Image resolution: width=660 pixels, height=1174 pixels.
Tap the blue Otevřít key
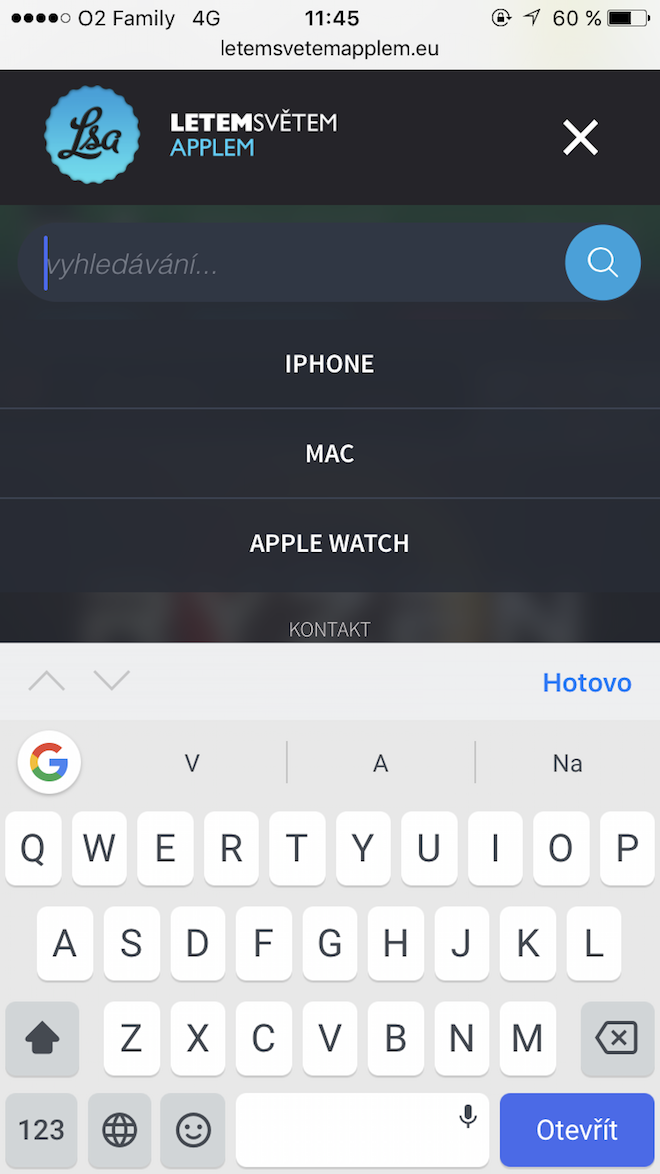pos(577,1130)
